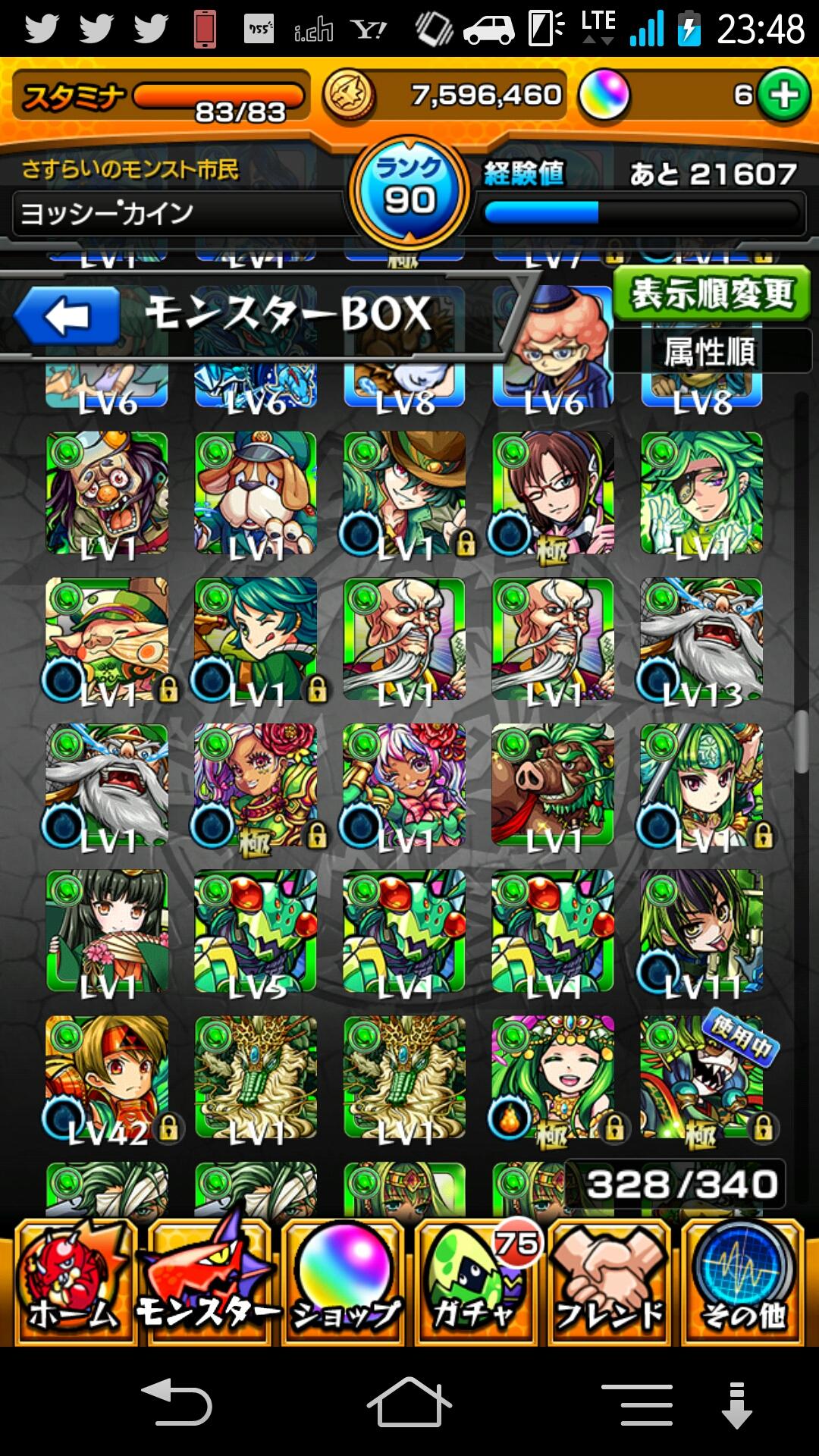Select the laughing green-haired goddess monster

click(x=553, y=1077)
